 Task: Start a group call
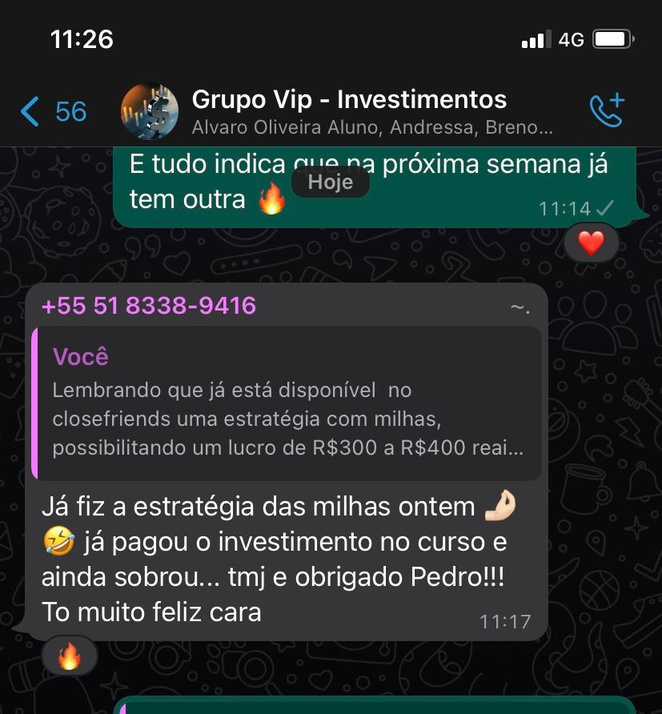tap(606, 110)
